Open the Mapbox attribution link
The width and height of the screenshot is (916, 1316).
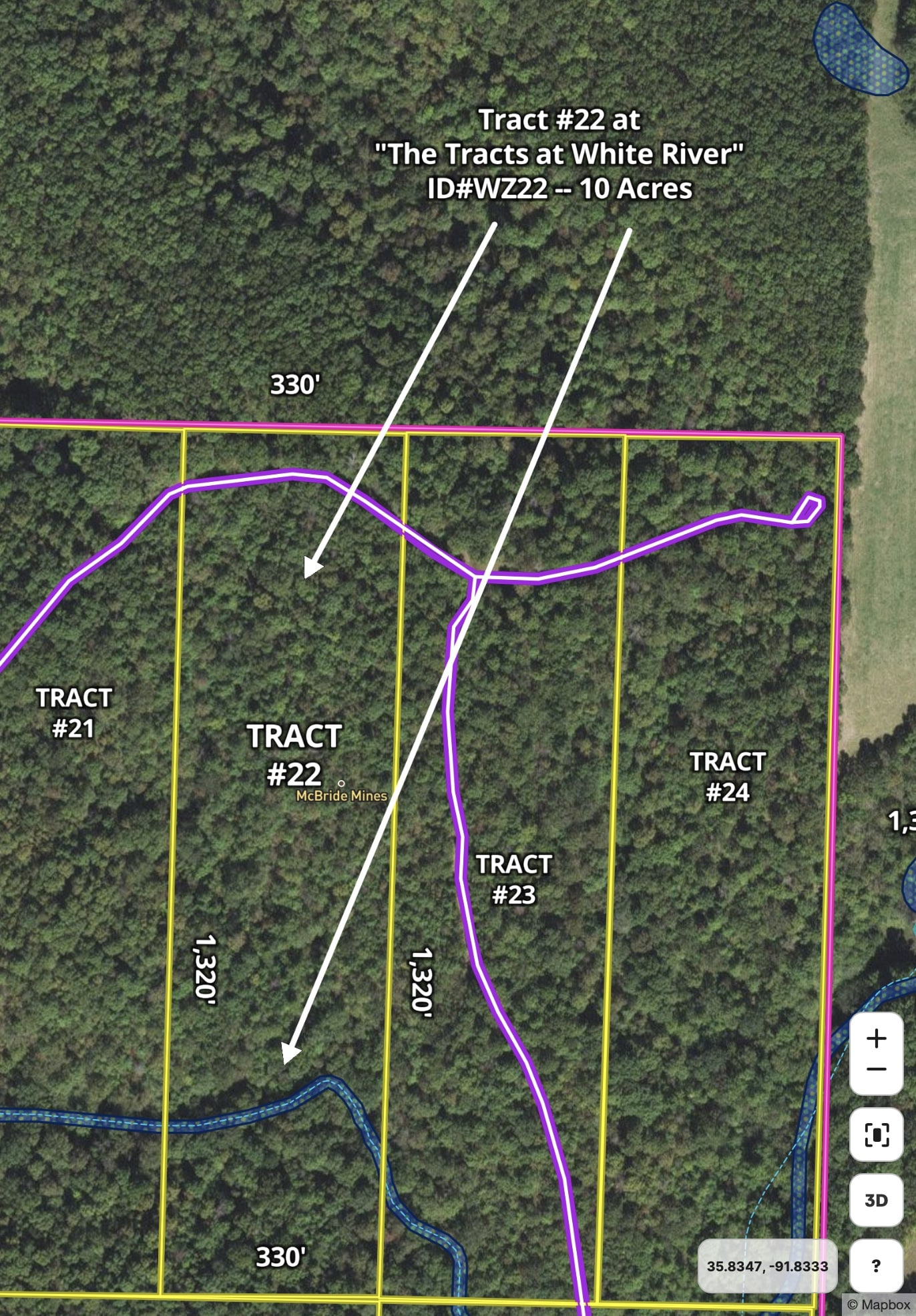pos(879,1305)
